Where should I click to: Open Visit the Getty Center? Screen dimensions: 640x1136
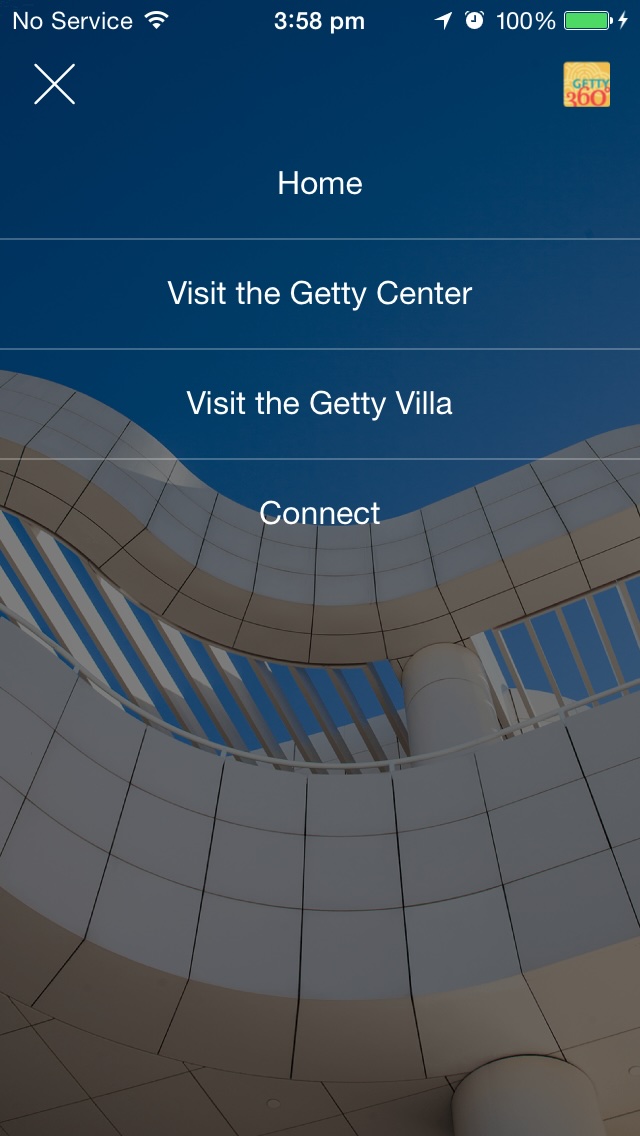pos(320,293)
